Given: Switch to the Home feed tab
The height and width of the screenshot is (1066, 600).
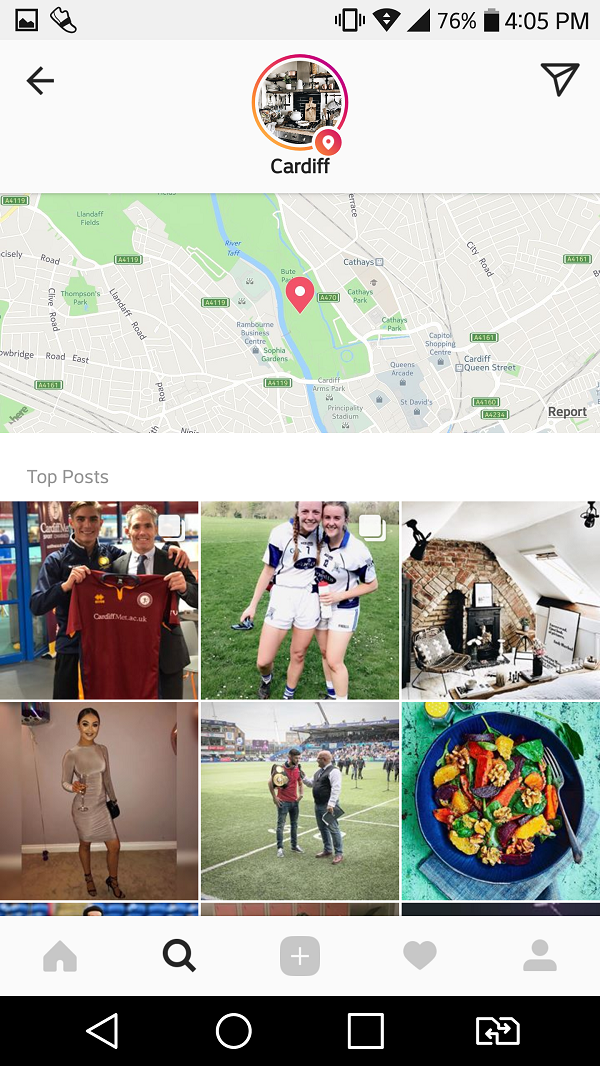Looking at the screenshot, I should pyautogui.click(x=60, y=957).
